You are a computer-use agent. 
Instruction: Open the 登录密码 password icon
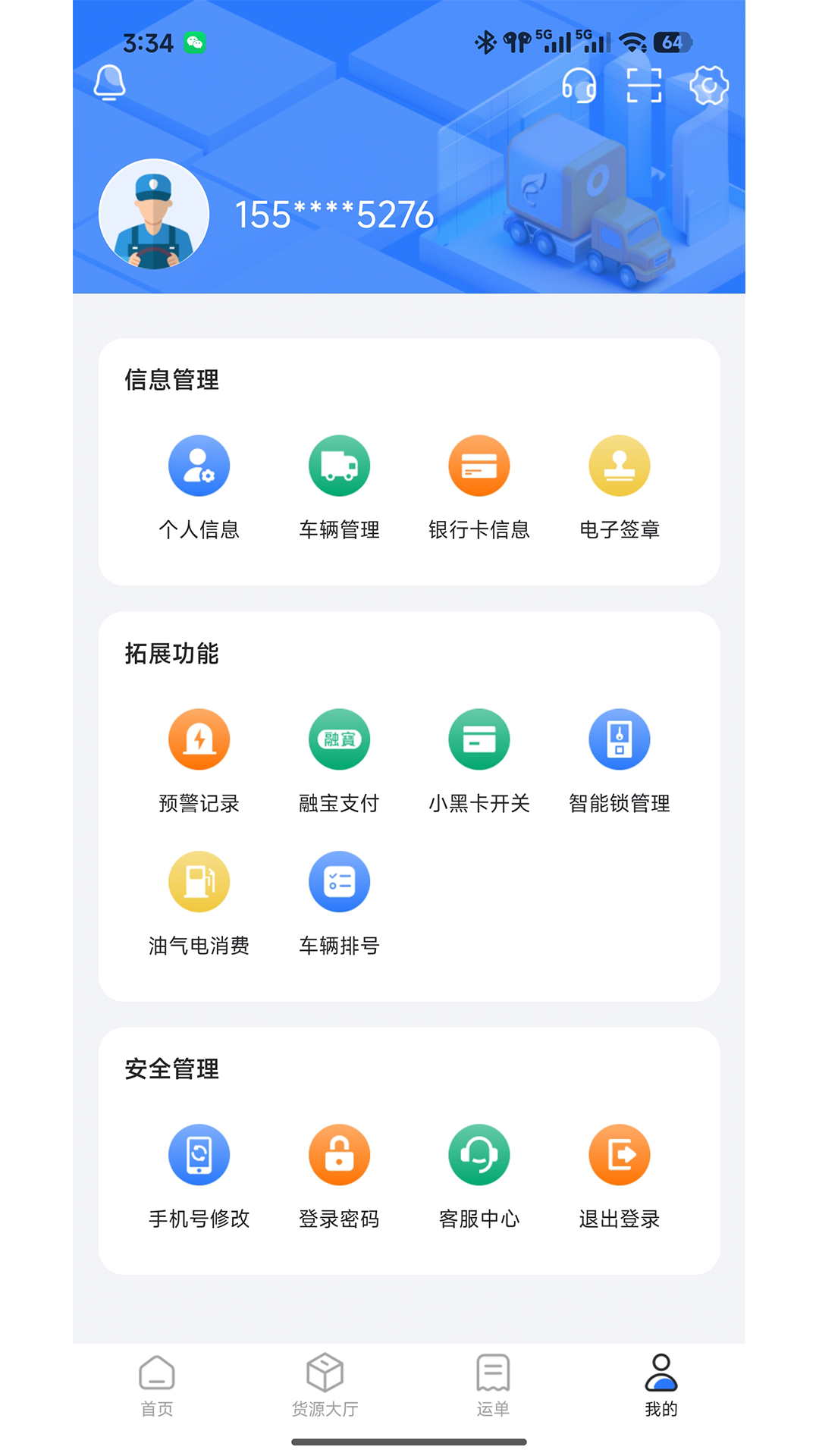click(339, 1154)
